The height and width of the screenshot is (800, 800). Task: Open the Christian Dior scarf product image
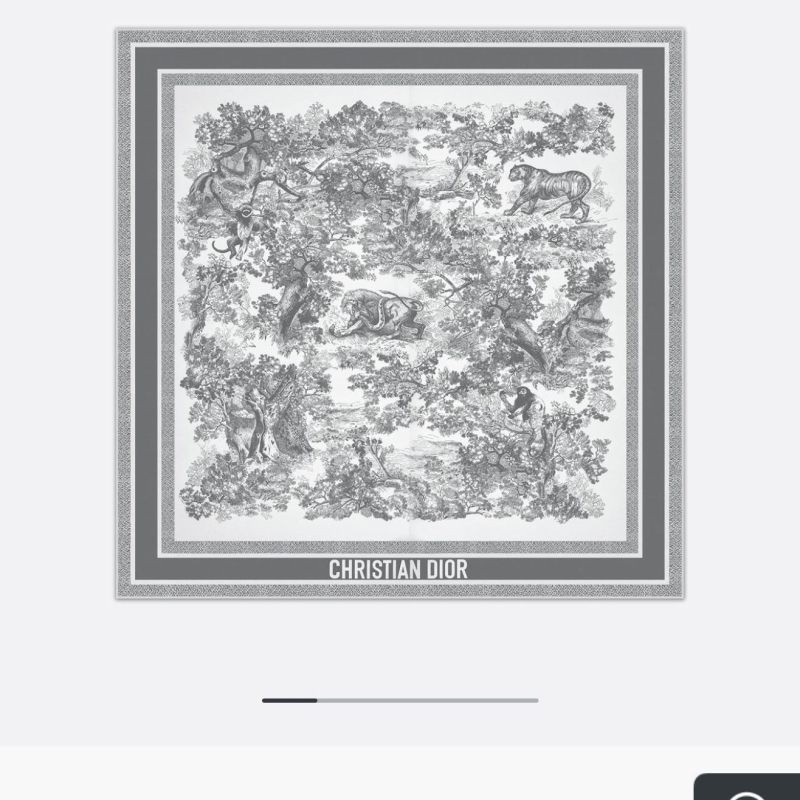[400, 313]
